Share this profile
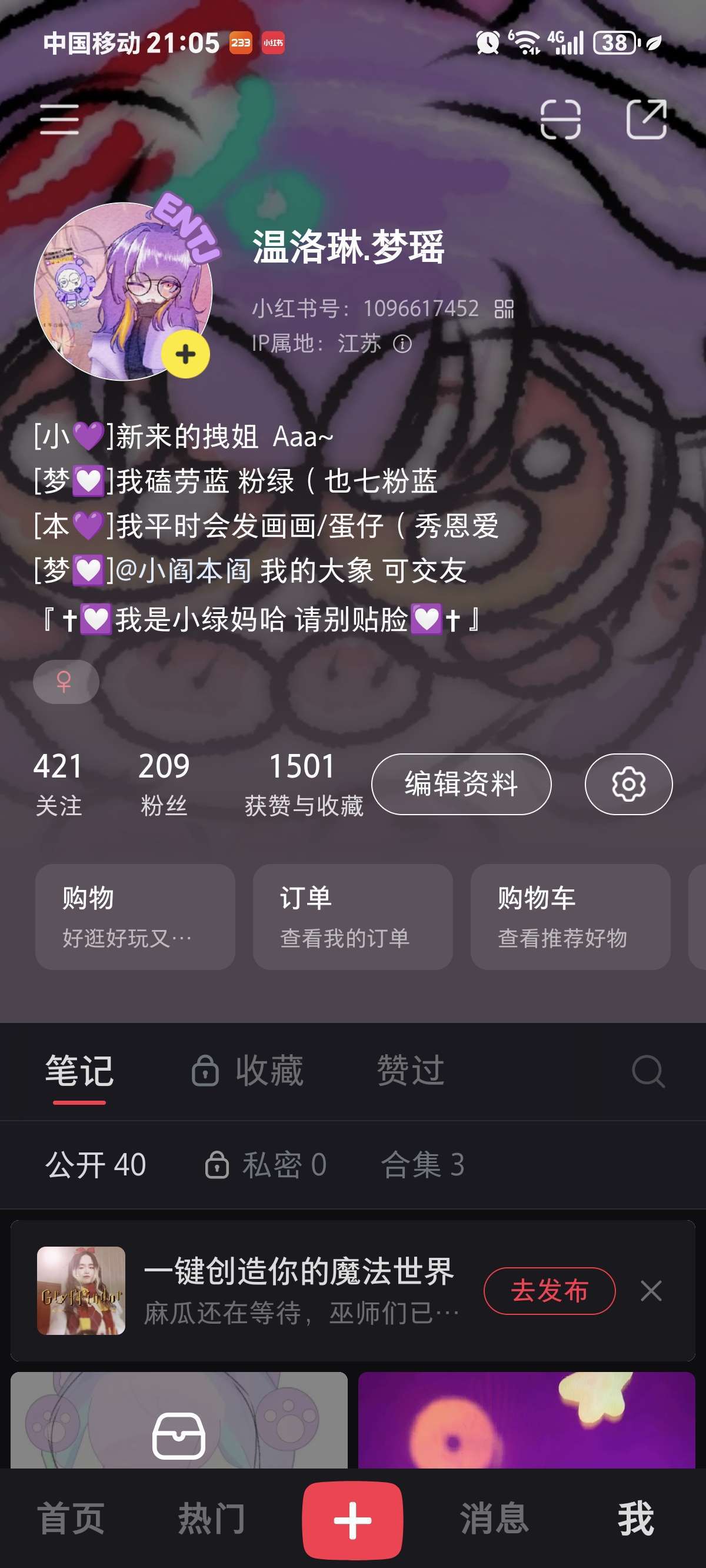The height and width of the screenshot is (1568, 706). pos(647,119)
